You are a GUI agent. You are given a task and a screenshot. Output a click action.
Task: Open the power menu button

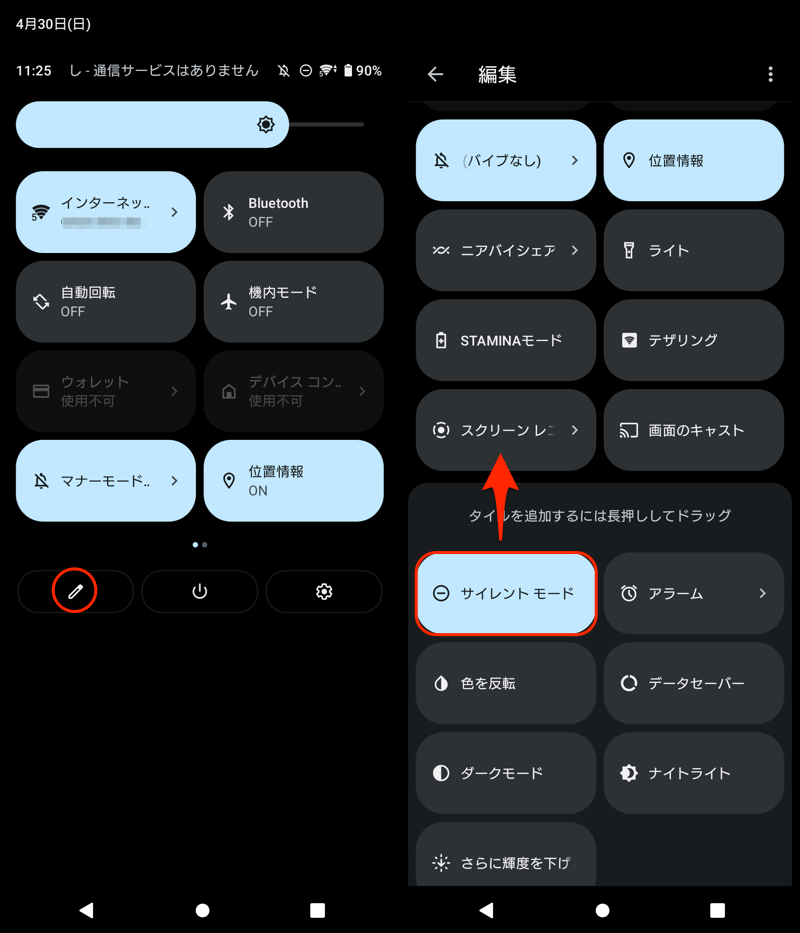199,591
